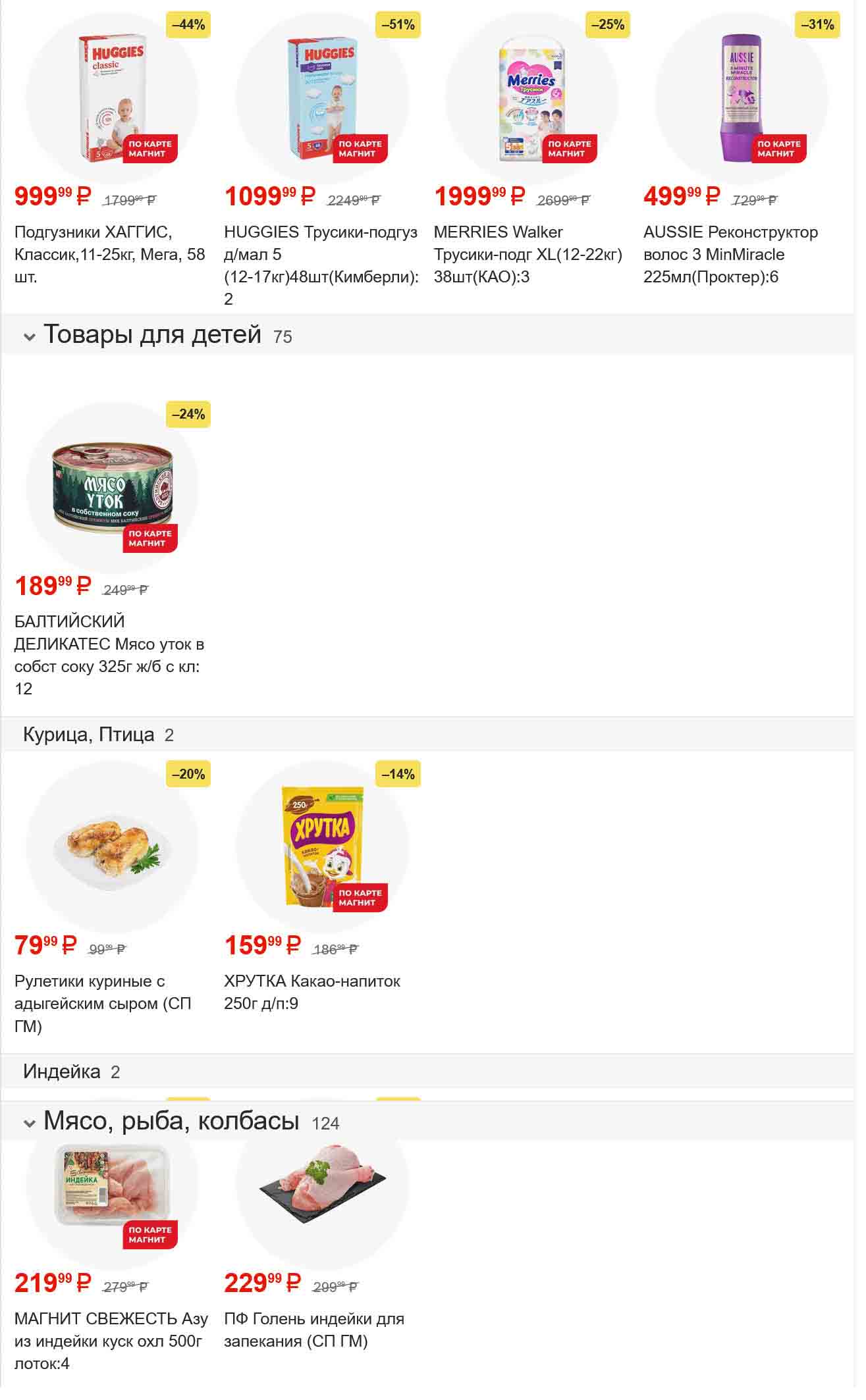The height and width of the screenshot is (1400, 866).
Task: Collapse the Товары для детей section
Action: point(29,338)
